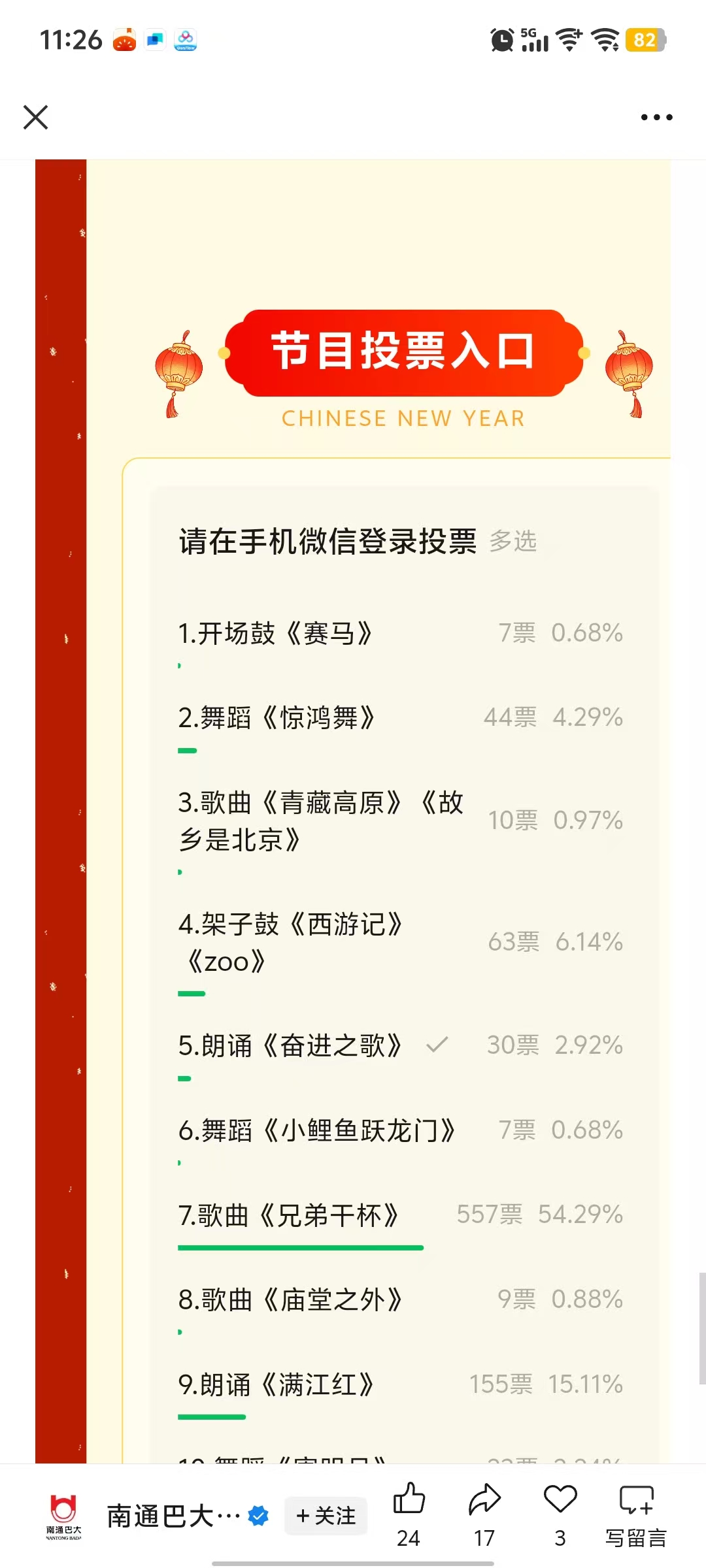
Task: Close the article page
Action: 35,118
